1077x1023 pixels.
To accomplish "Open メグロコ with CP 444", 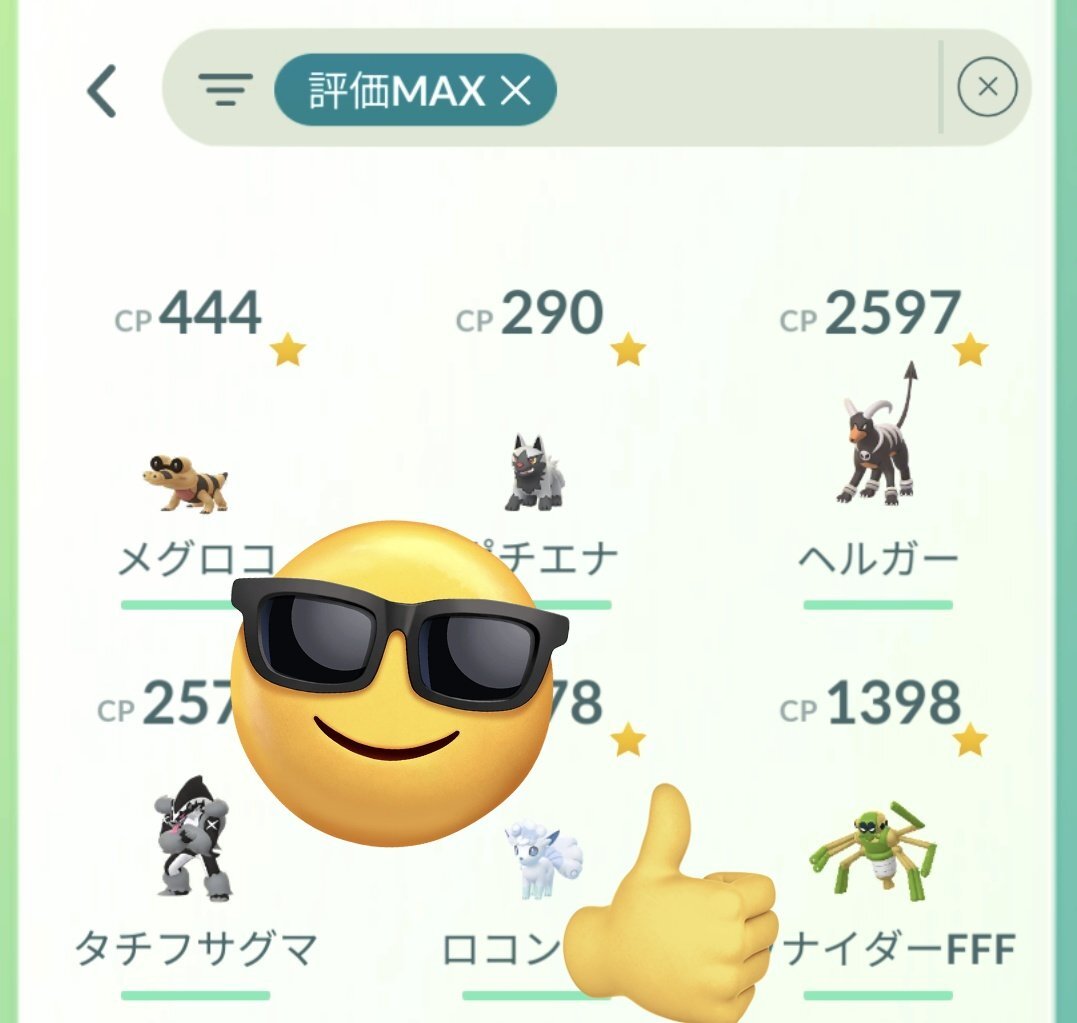I will click(186, 482).
